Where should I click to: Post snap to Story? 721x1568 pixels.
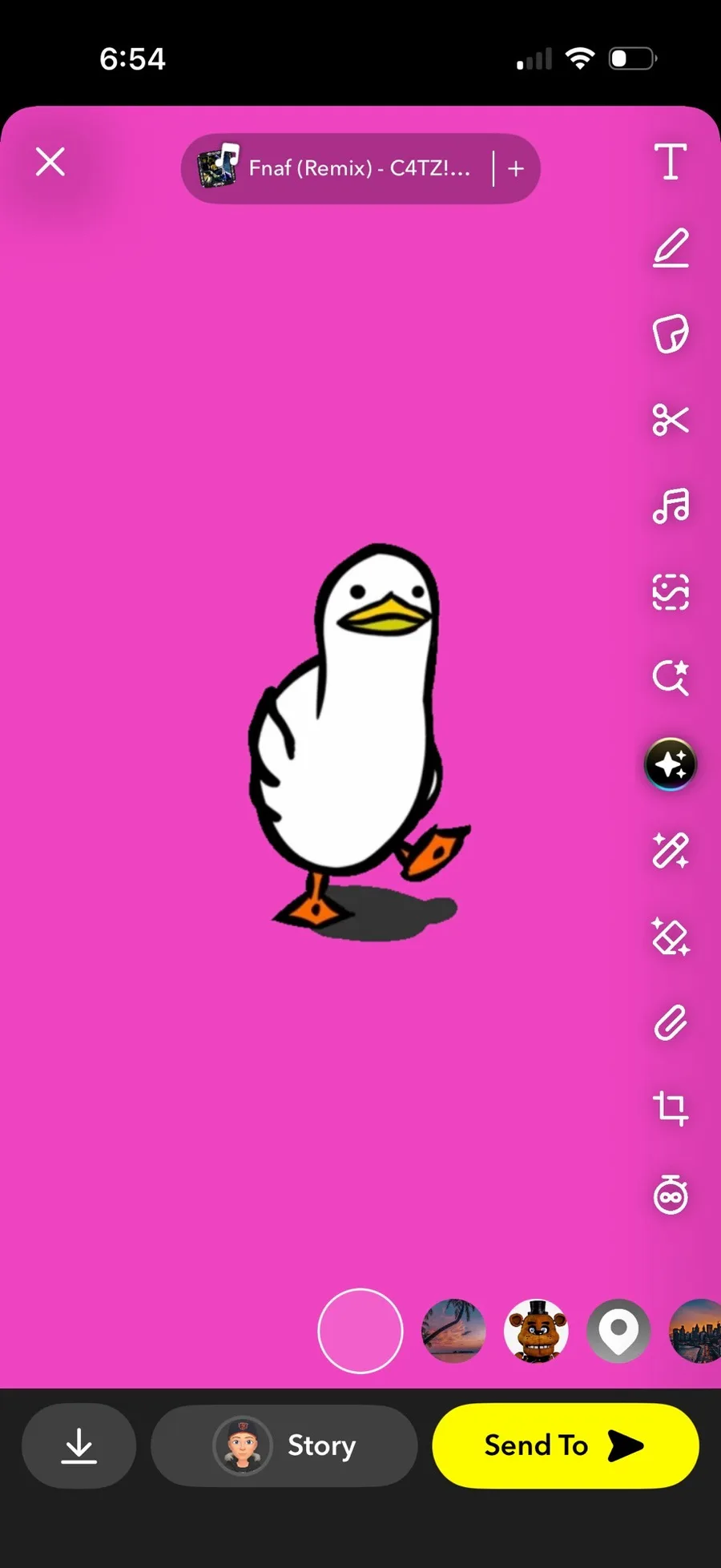click(x=284, y=1446)
